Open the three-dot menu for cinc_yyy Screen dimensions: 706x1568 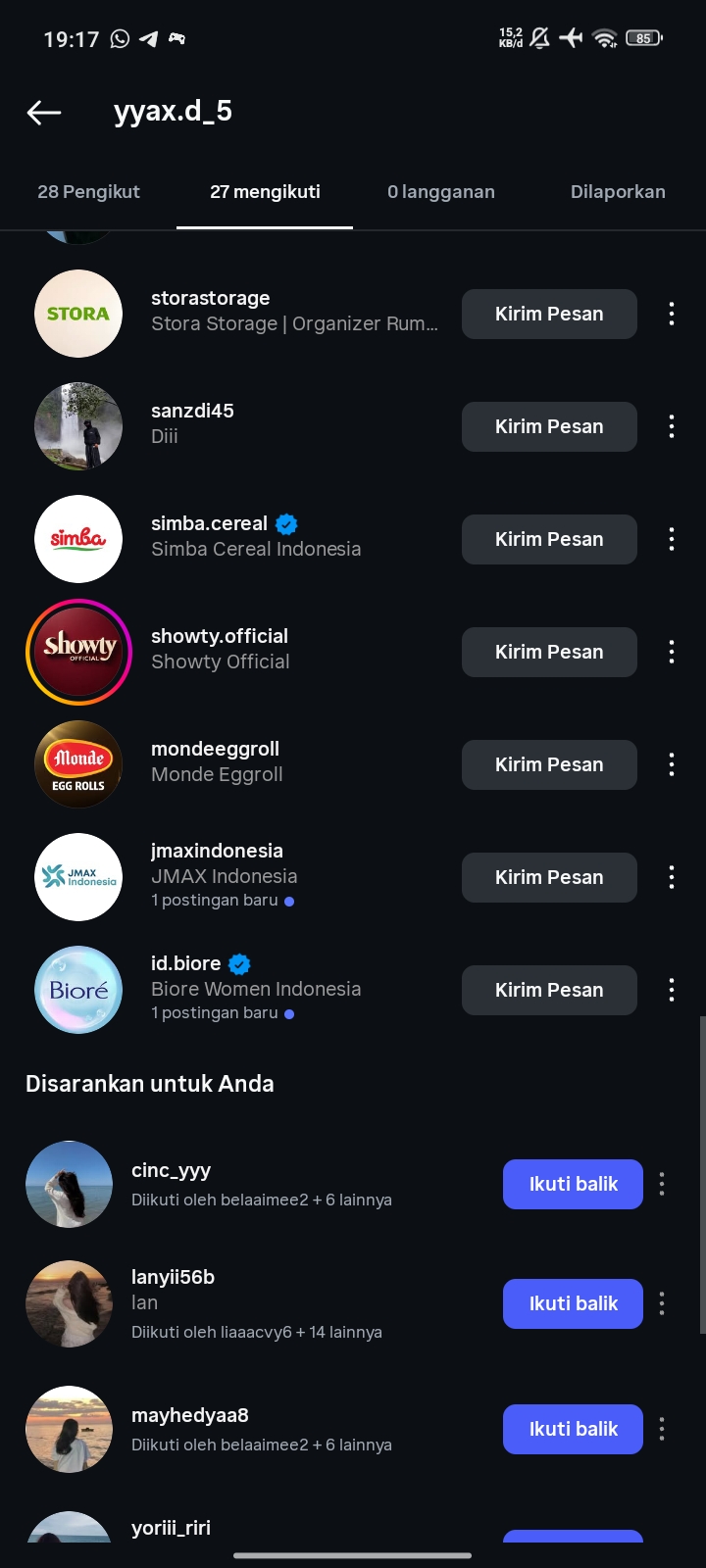[x=662, y=1184]
